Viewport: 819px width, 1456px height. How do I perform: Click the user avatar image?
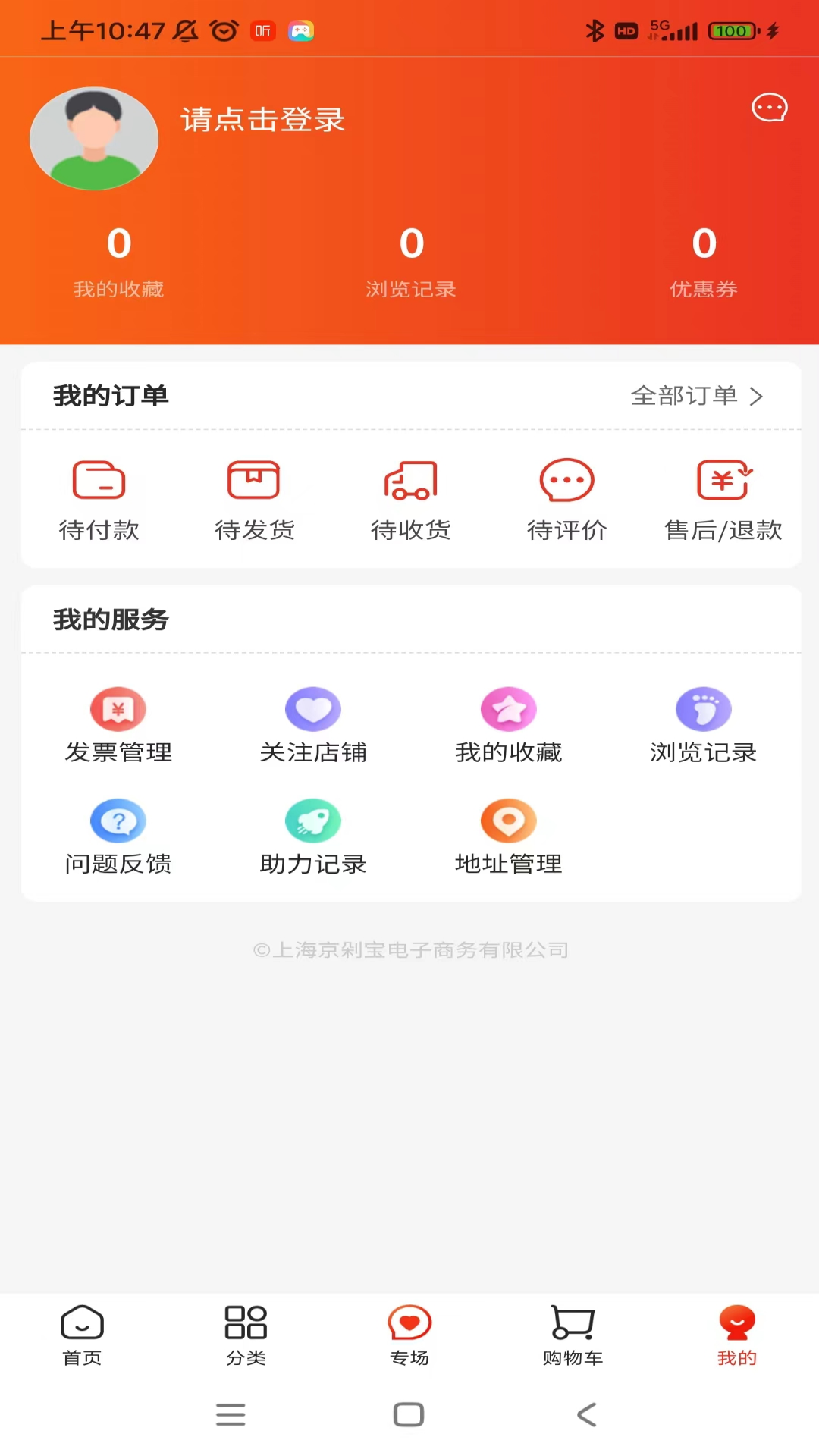tap(93, 139)
